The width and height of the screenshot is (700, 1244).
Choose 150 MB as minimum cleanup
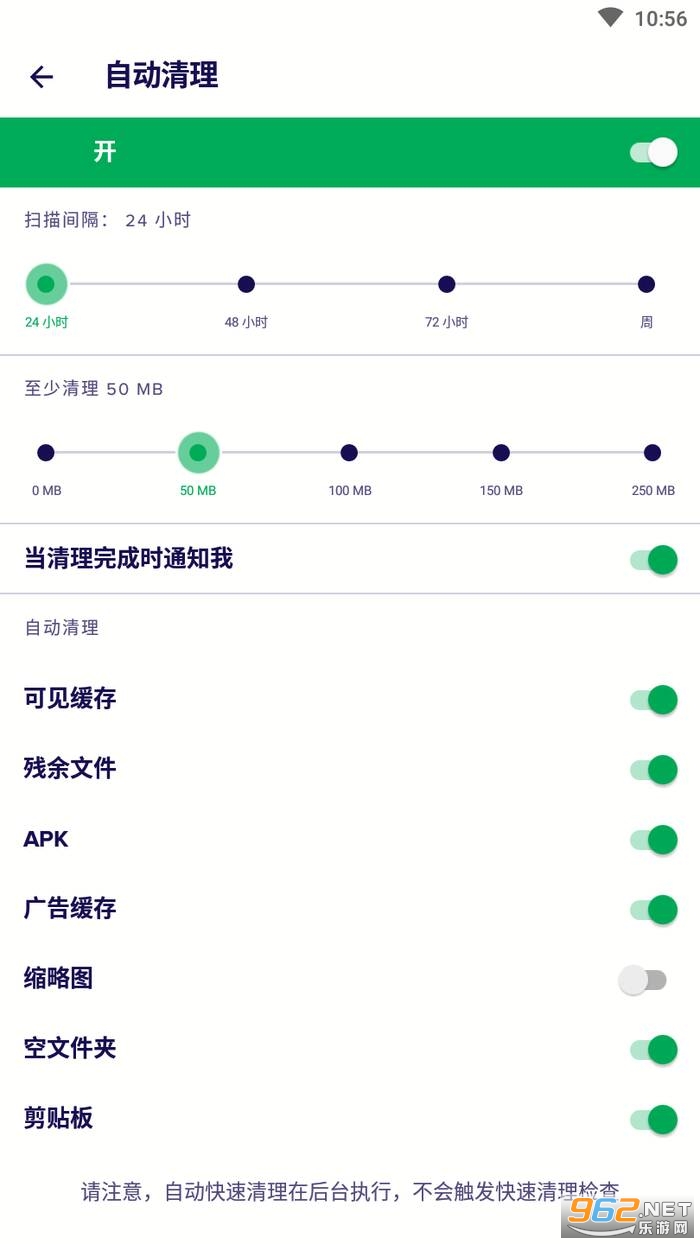(x=501, y=453)
